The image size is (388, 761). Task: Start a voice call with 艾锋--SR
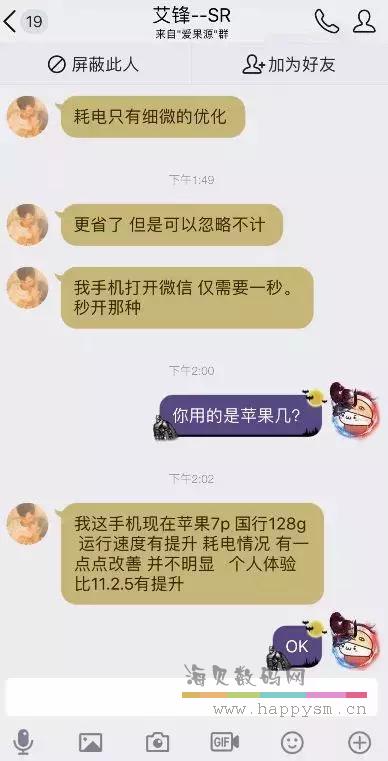click(x=327, y=21)
